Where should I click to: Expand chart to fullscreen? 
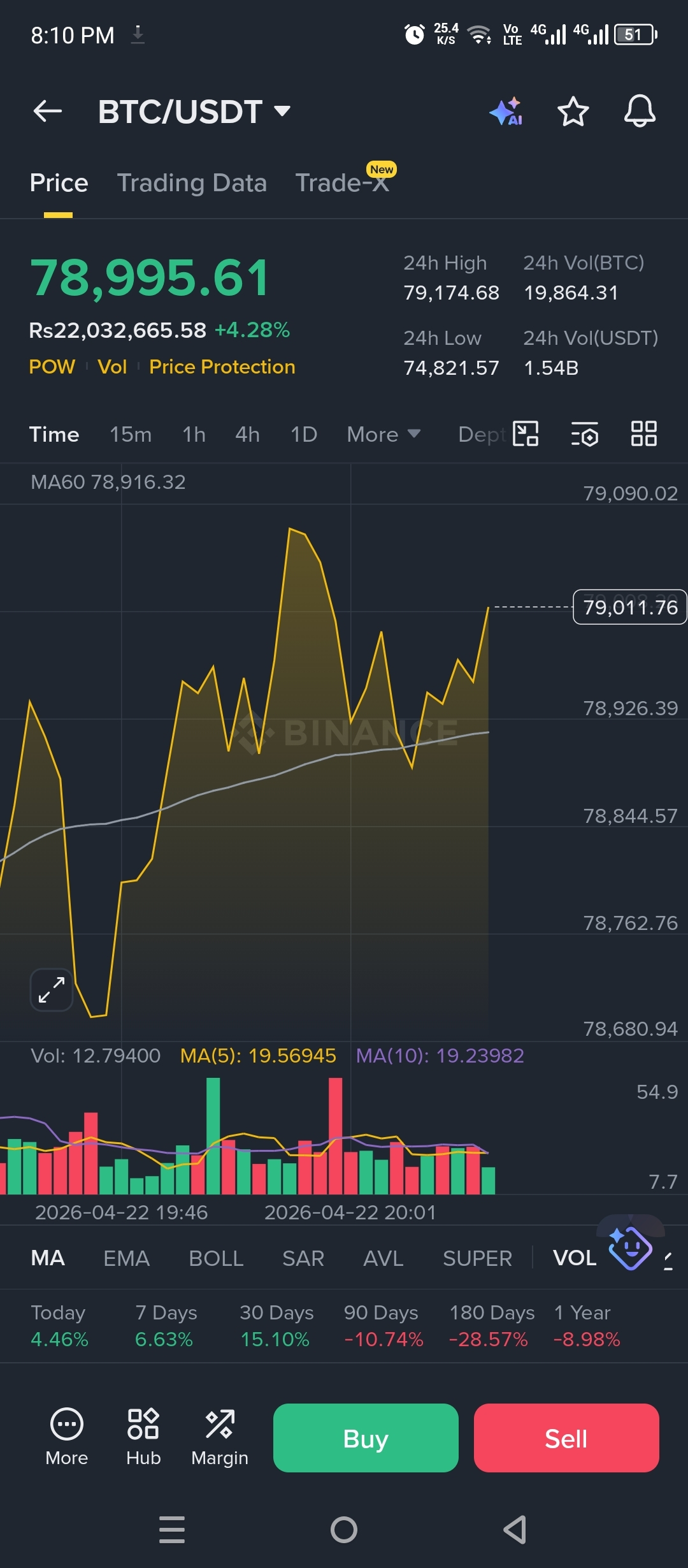pyautogui.click(x=52, y=990)
